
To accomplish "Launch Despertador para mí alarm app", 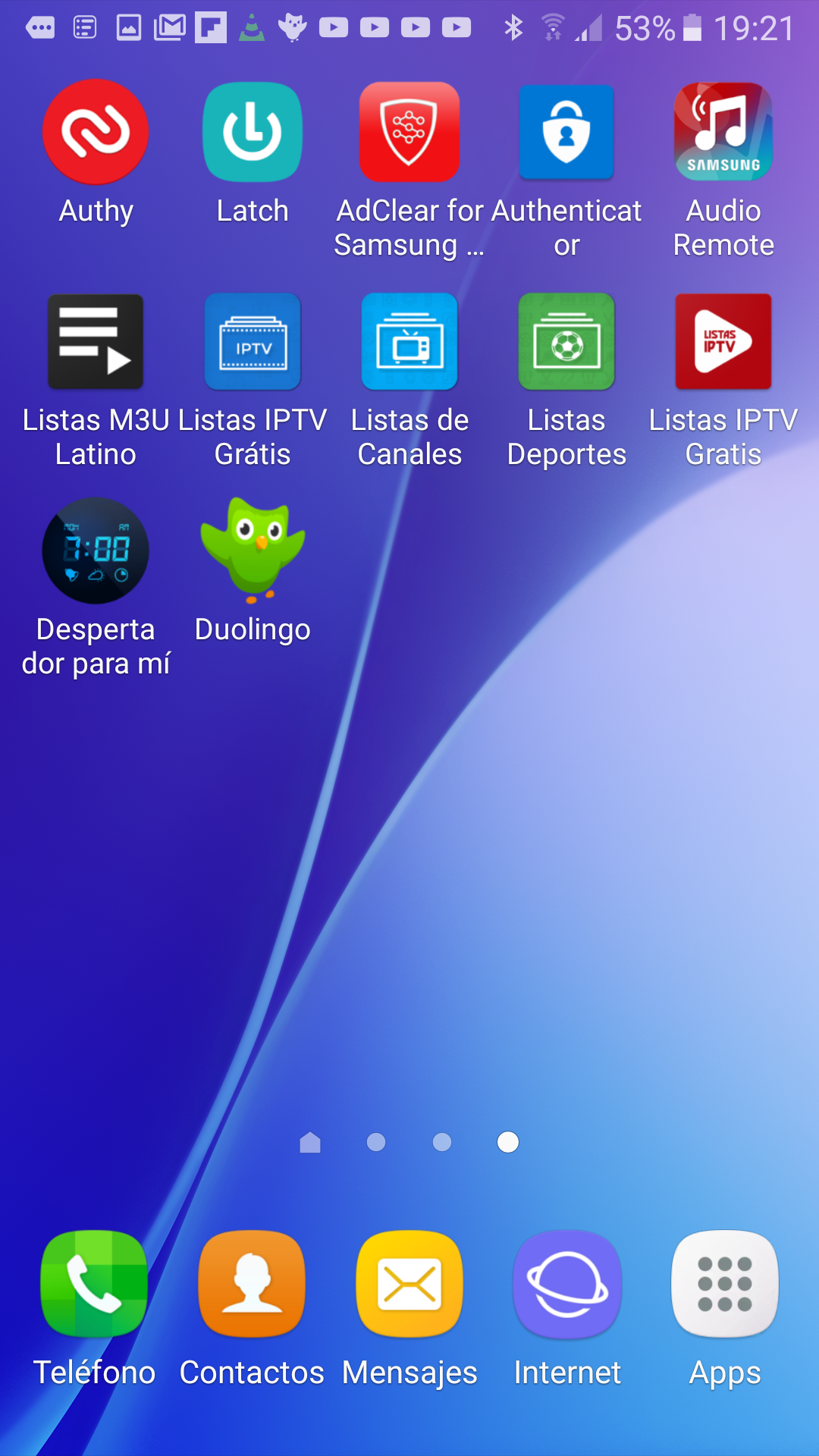I will [x=96, y=551].
